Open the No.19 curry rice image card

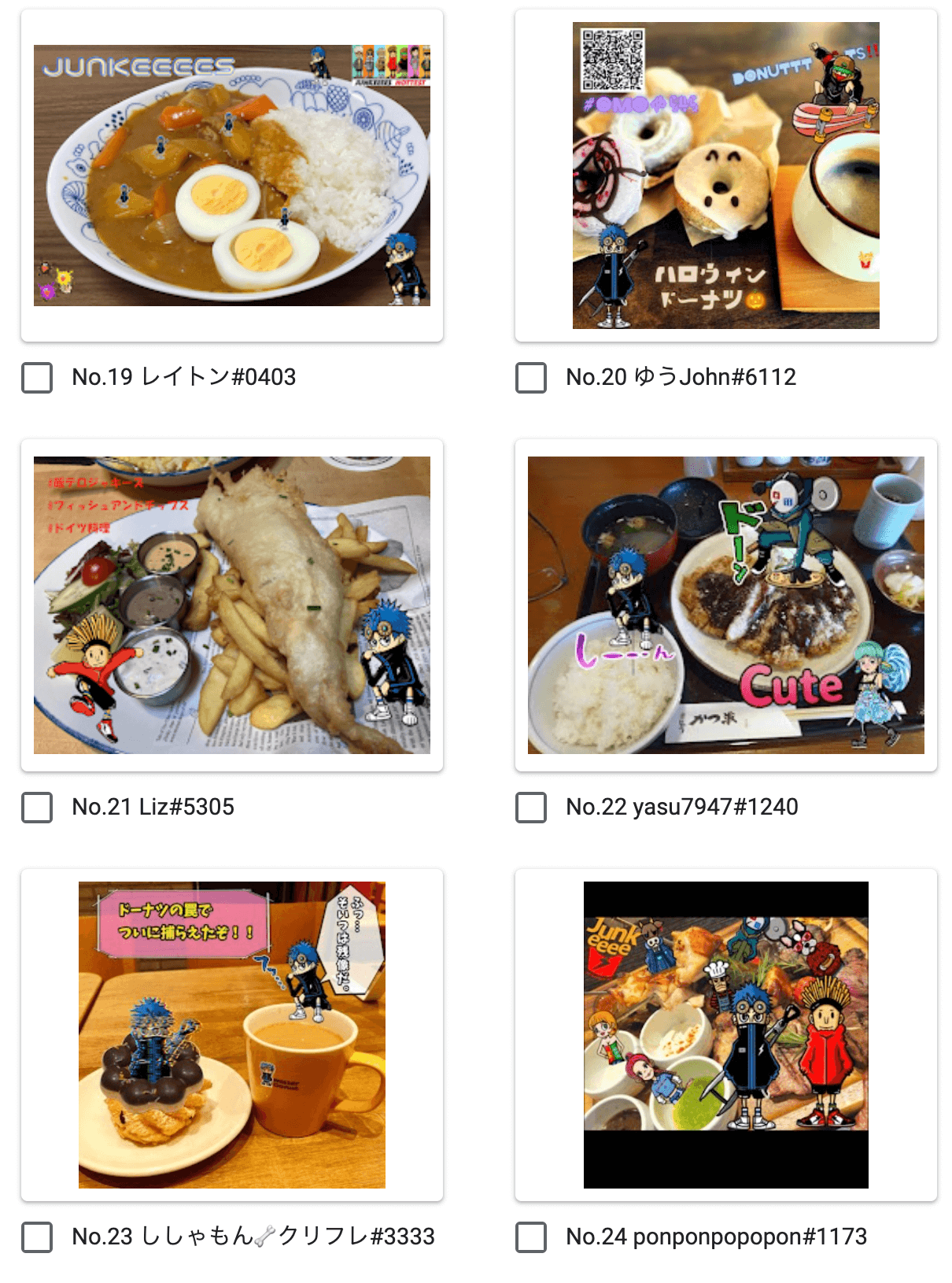coord(232,176)
